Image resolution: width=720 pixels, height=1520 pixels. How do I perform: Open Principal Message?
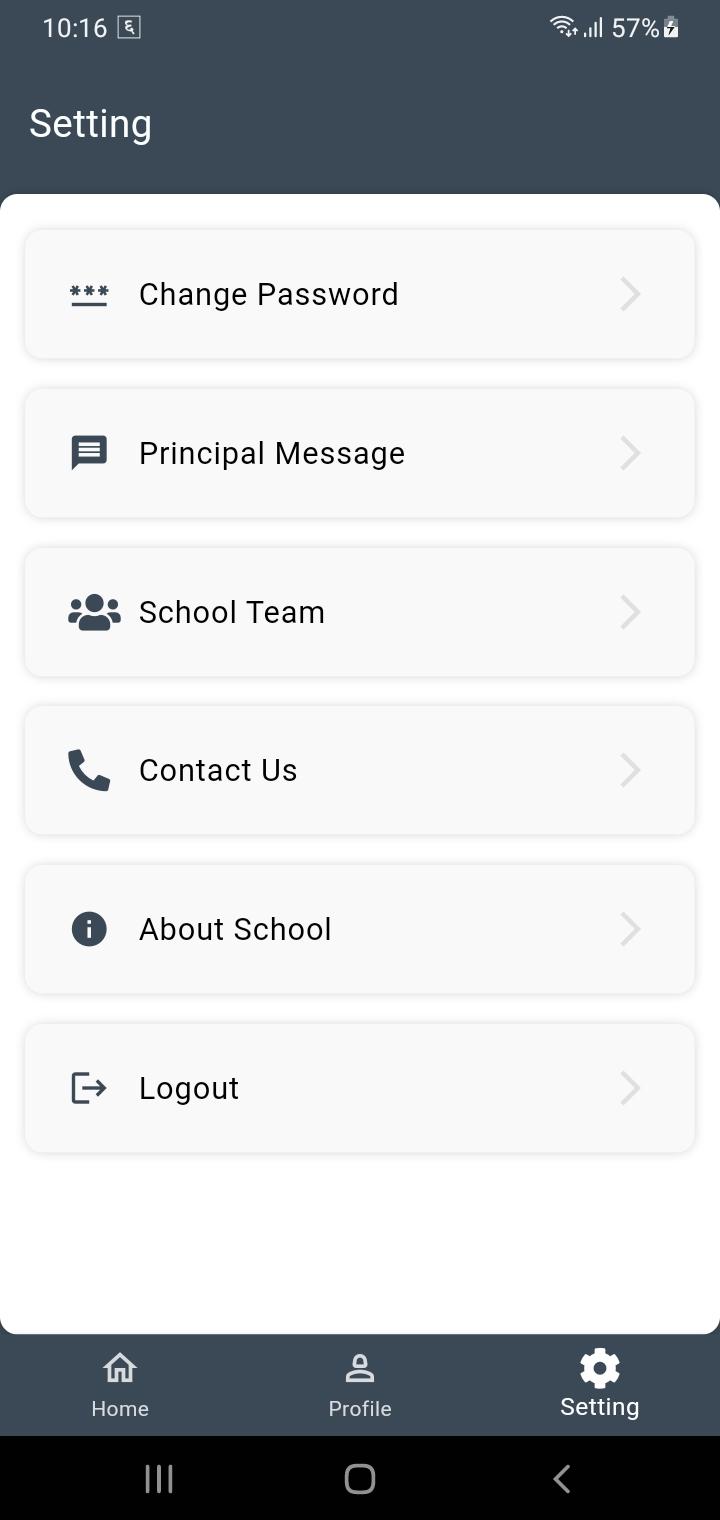360,453
